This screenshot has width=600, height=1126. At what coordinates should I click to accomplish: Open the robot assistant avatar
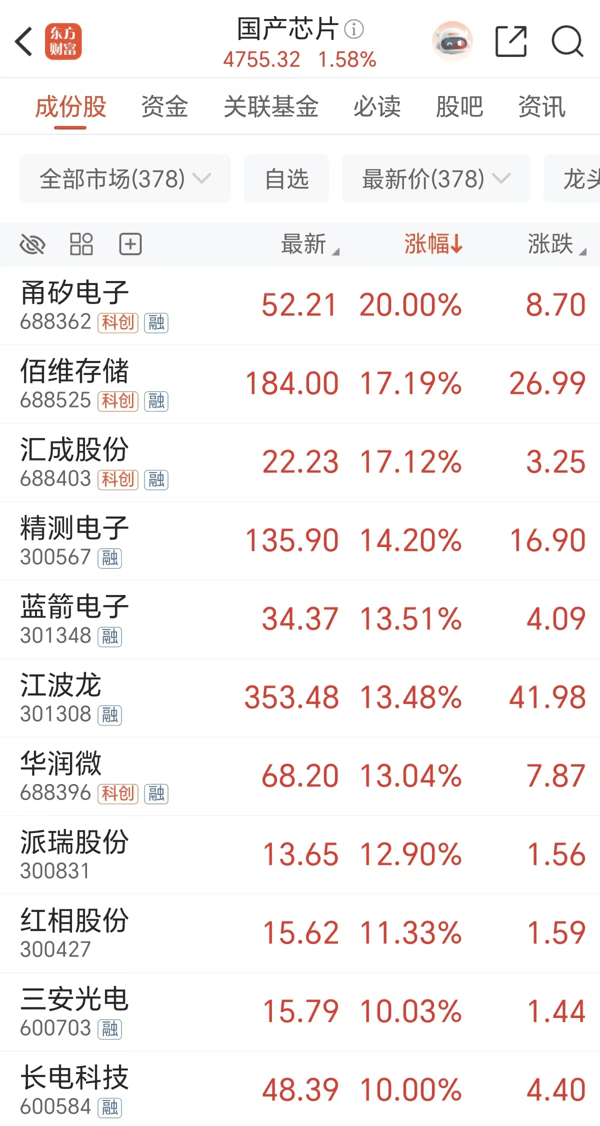tap(452, 41)
